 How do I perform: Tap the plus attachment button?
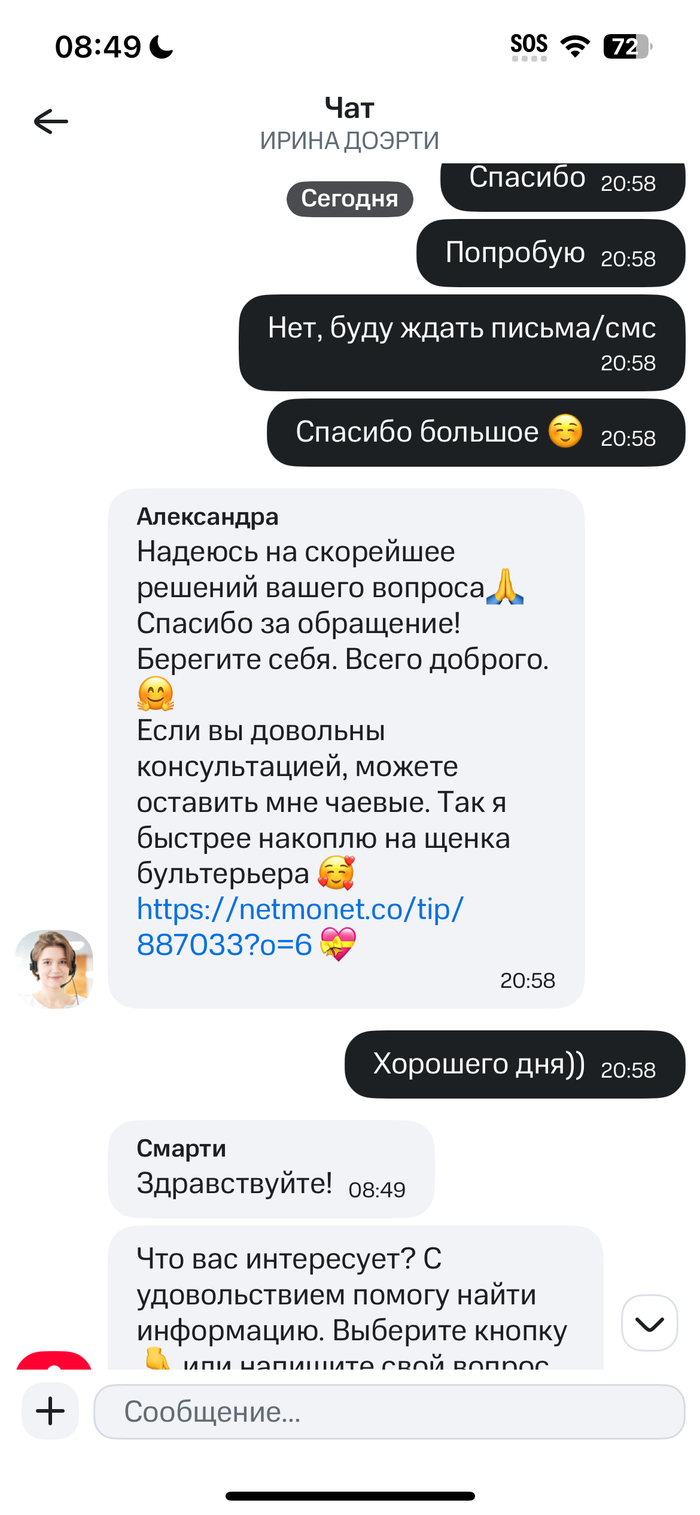pyautogui.click(x=50, y=1411)
